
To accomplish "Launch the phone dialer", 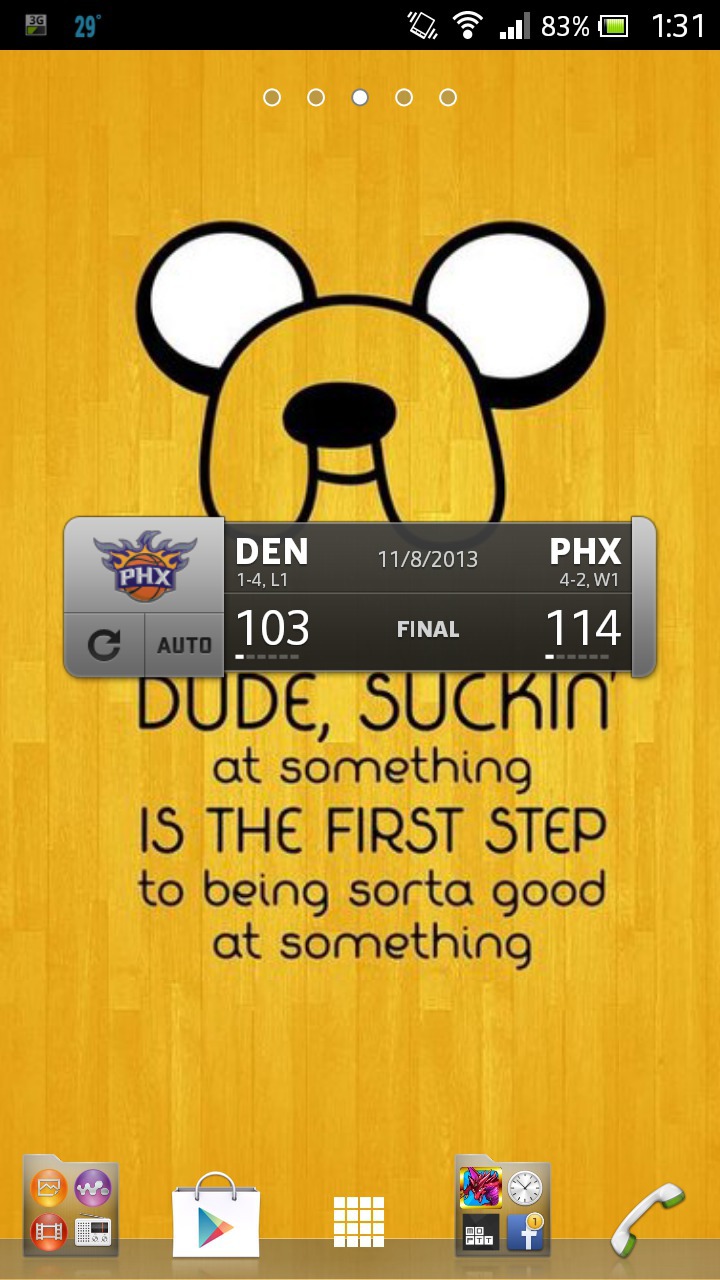I will [x=647, y=1218].
